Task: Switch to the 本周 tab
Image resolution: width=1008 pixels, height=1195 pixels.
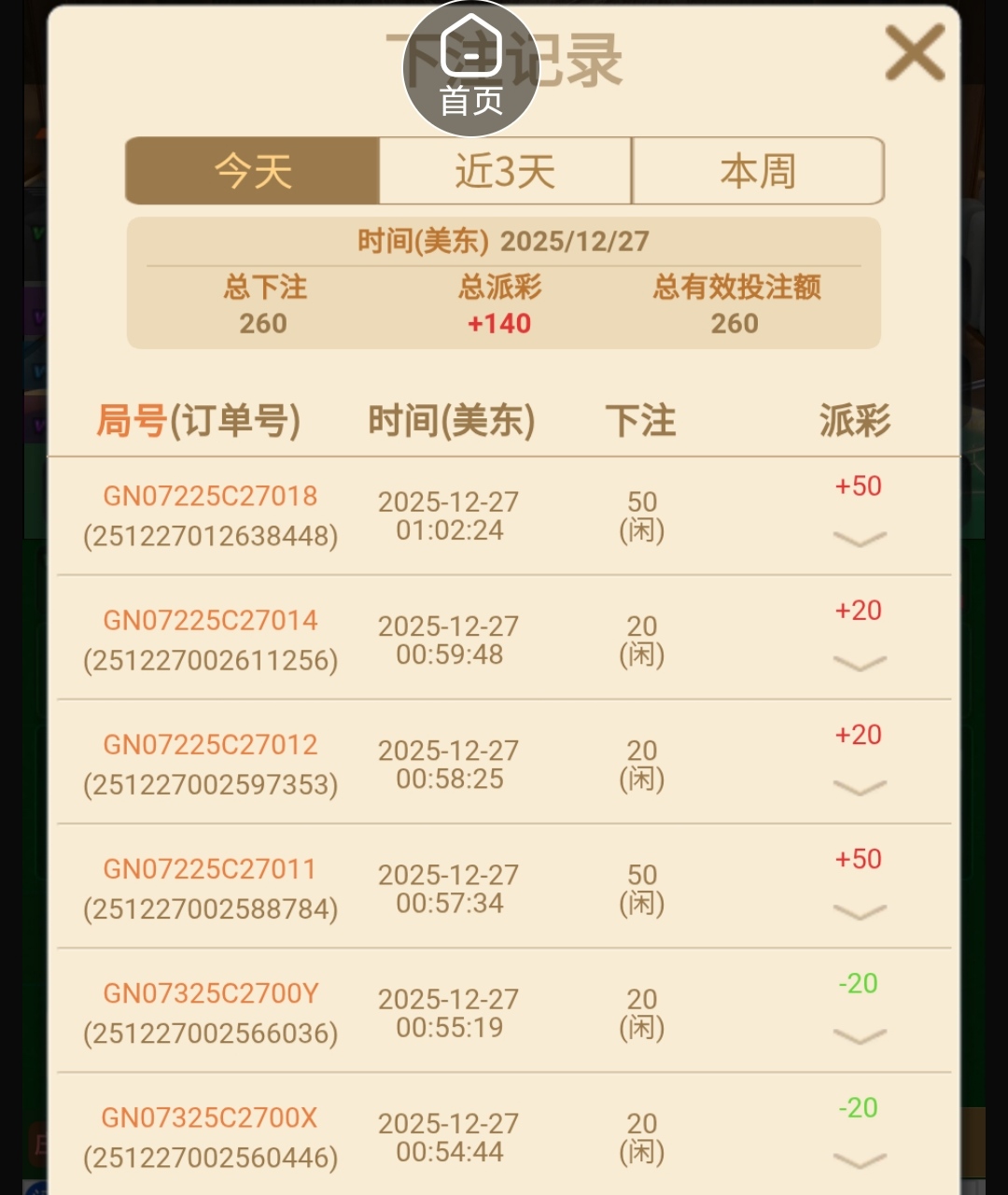Action: point(757,171)
